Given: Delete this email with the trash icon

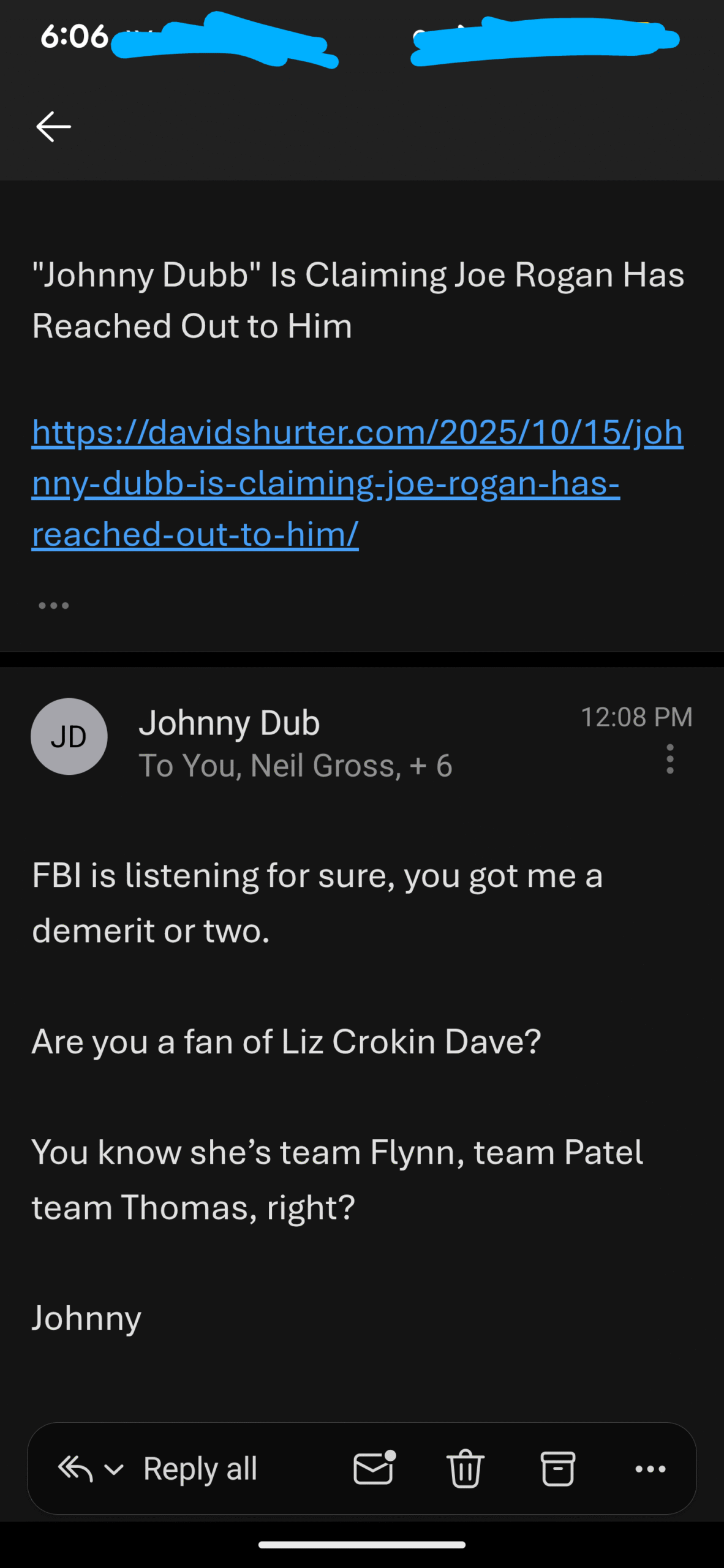Looking at the screenshot, I should (x=466, y=1469).
